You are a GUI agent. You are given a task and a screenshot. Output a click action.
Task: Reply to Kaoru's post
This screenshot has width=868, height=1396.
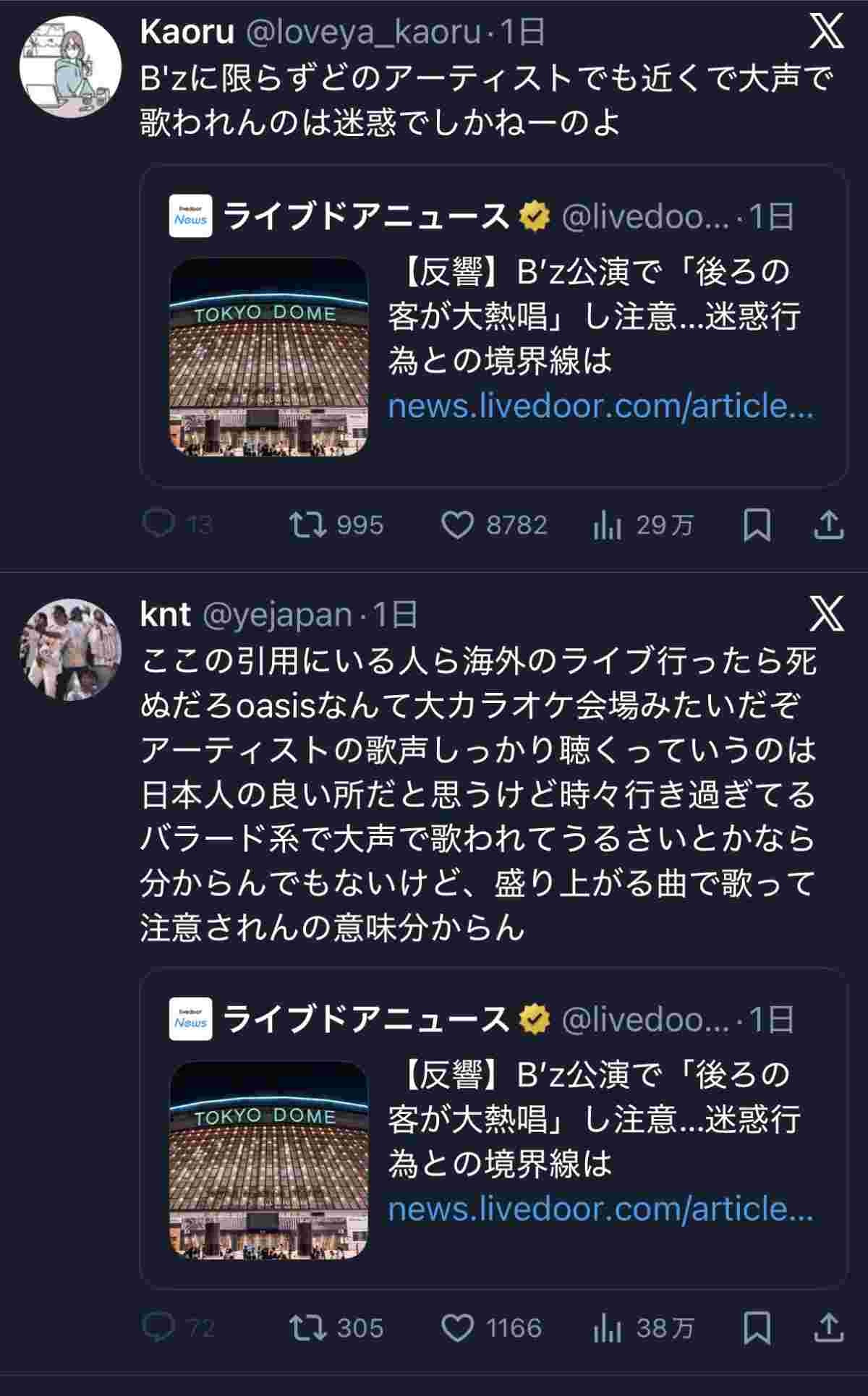tap(159, 524)
